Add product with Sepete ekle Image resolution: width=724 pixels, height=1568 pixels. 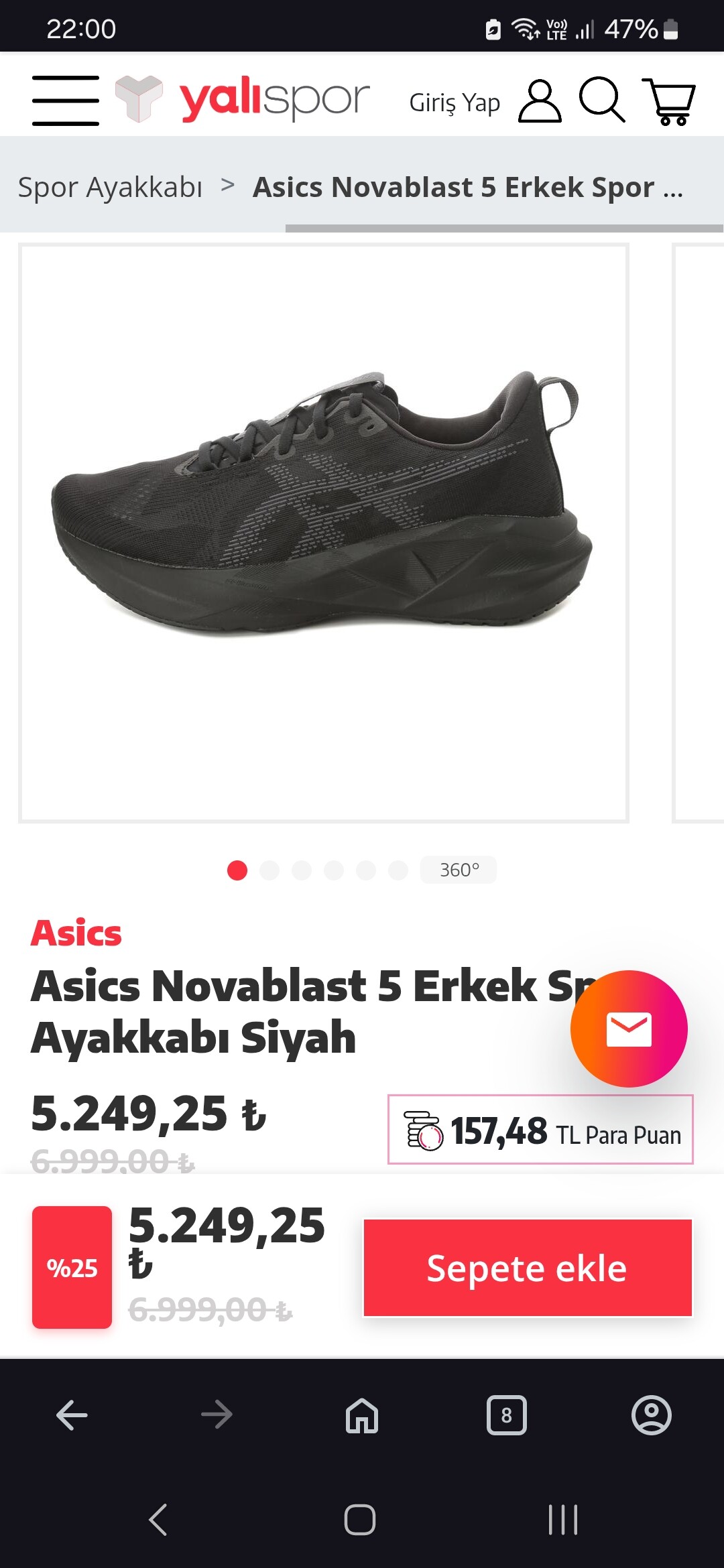pos(528,1268)
